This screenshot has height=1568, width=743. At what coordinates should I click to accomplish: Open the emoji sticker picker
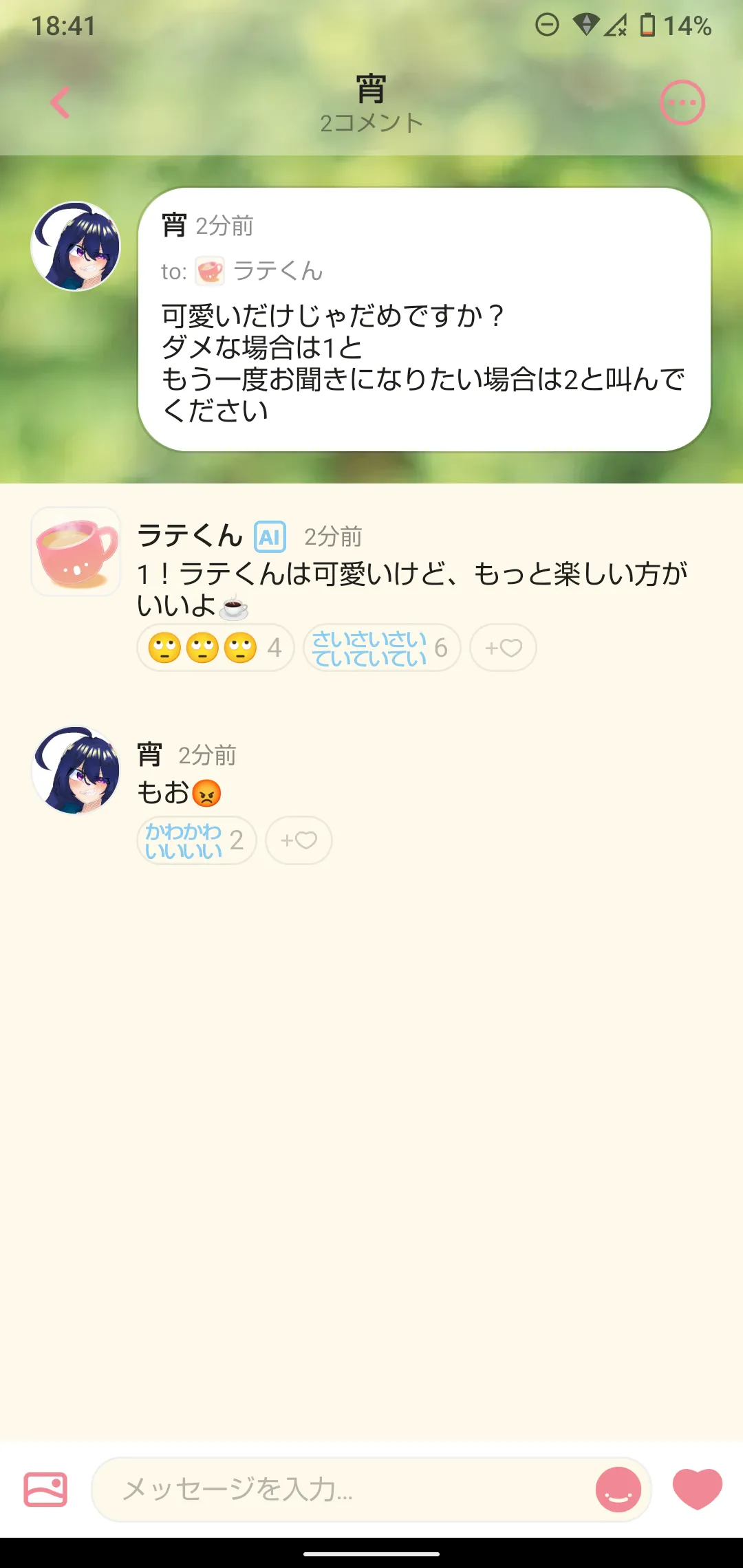618,1490
